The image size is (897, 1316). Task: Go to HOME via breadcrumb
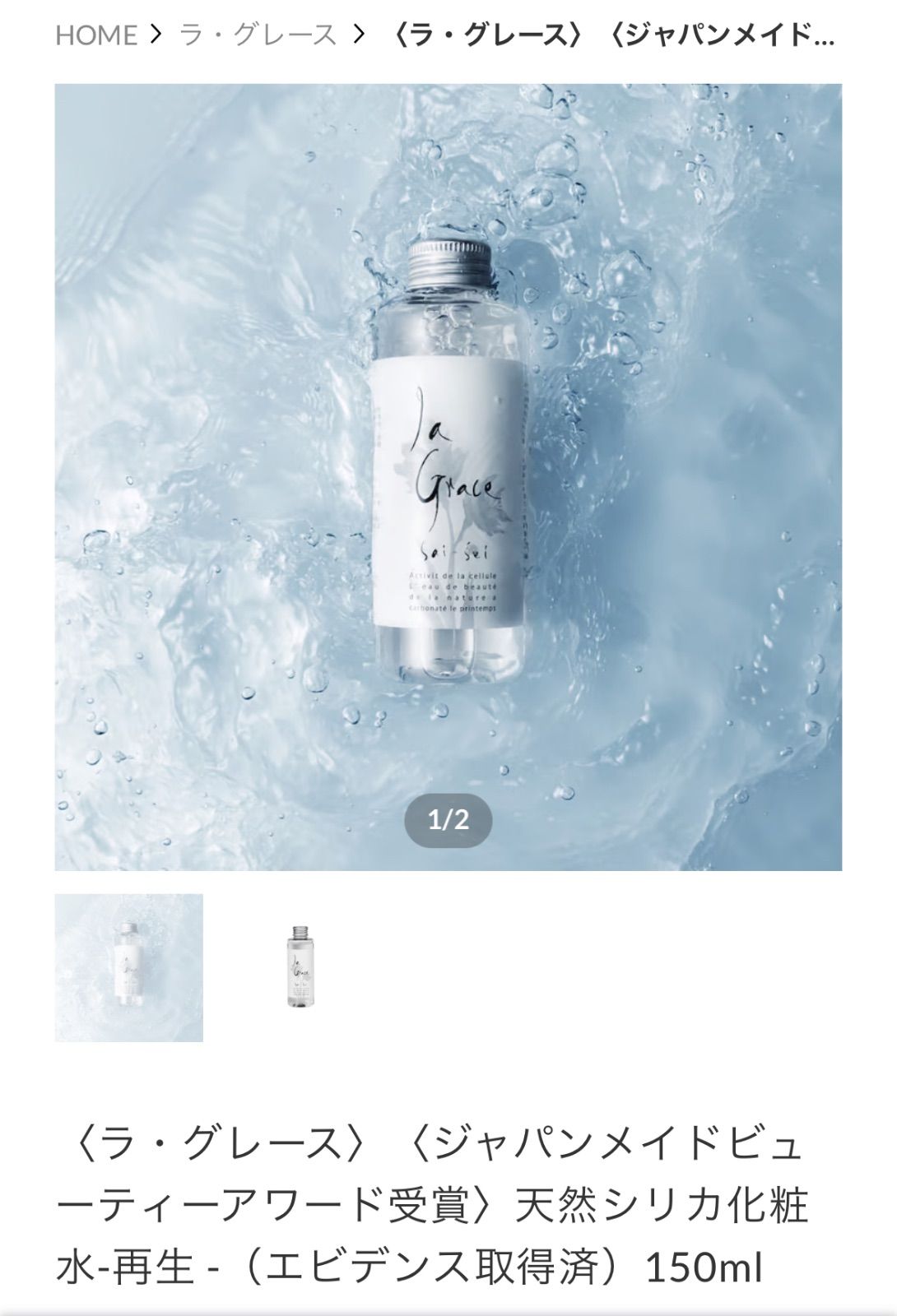95,35
